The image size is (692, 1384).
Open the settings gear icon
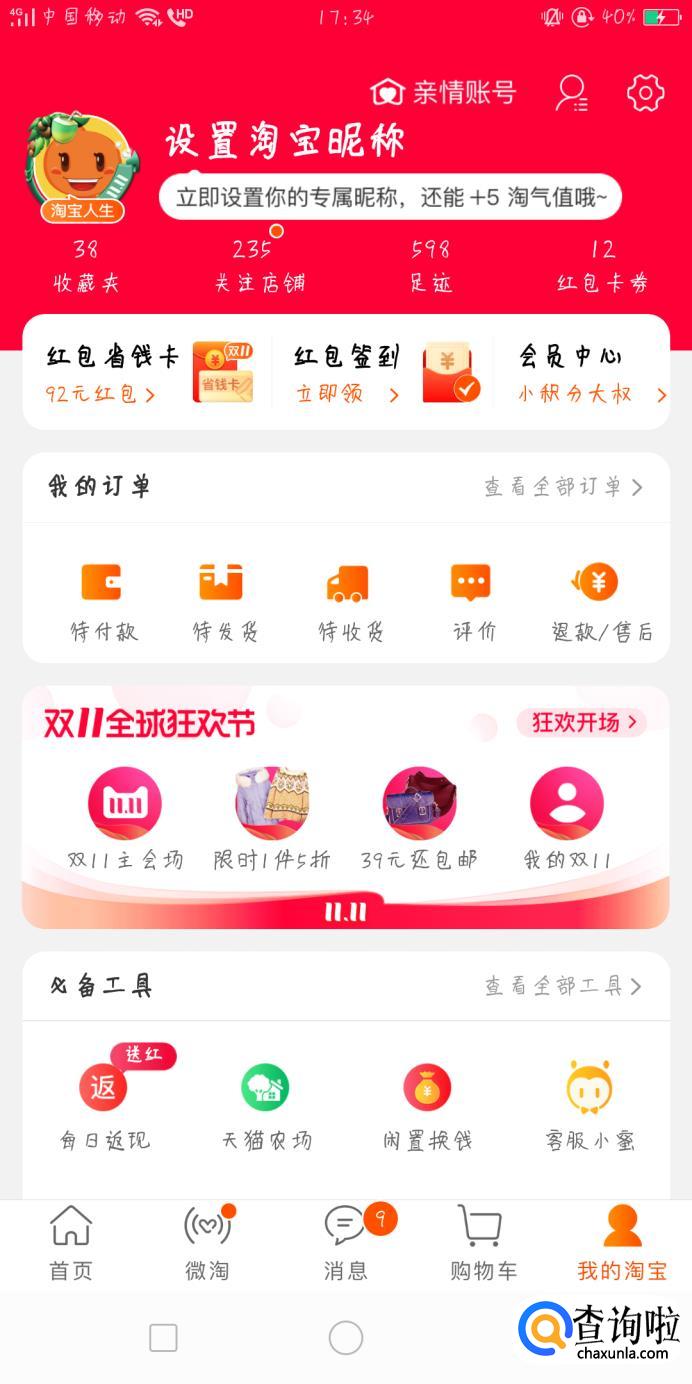point(646,93)
